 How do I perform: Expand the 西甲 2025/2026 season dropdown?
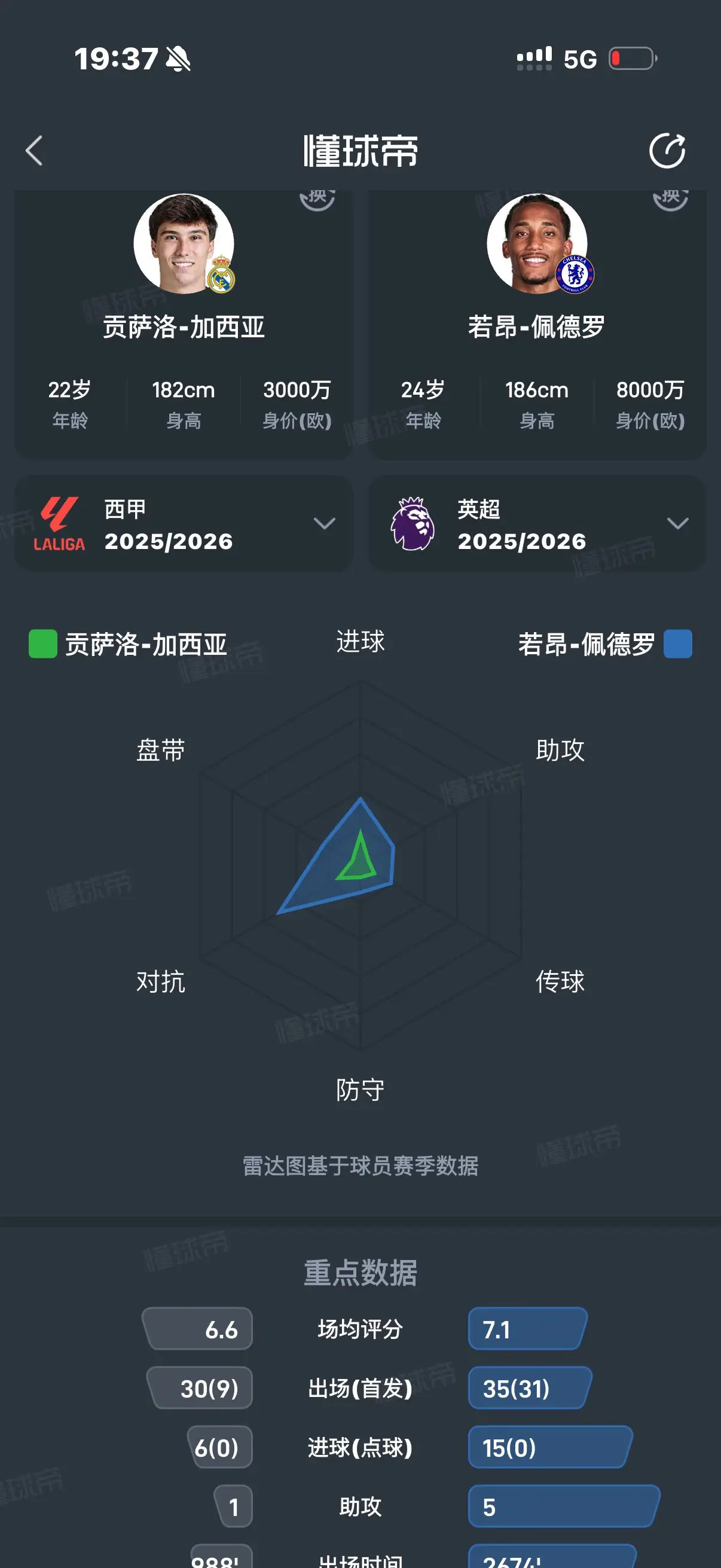tap(184, 523)
